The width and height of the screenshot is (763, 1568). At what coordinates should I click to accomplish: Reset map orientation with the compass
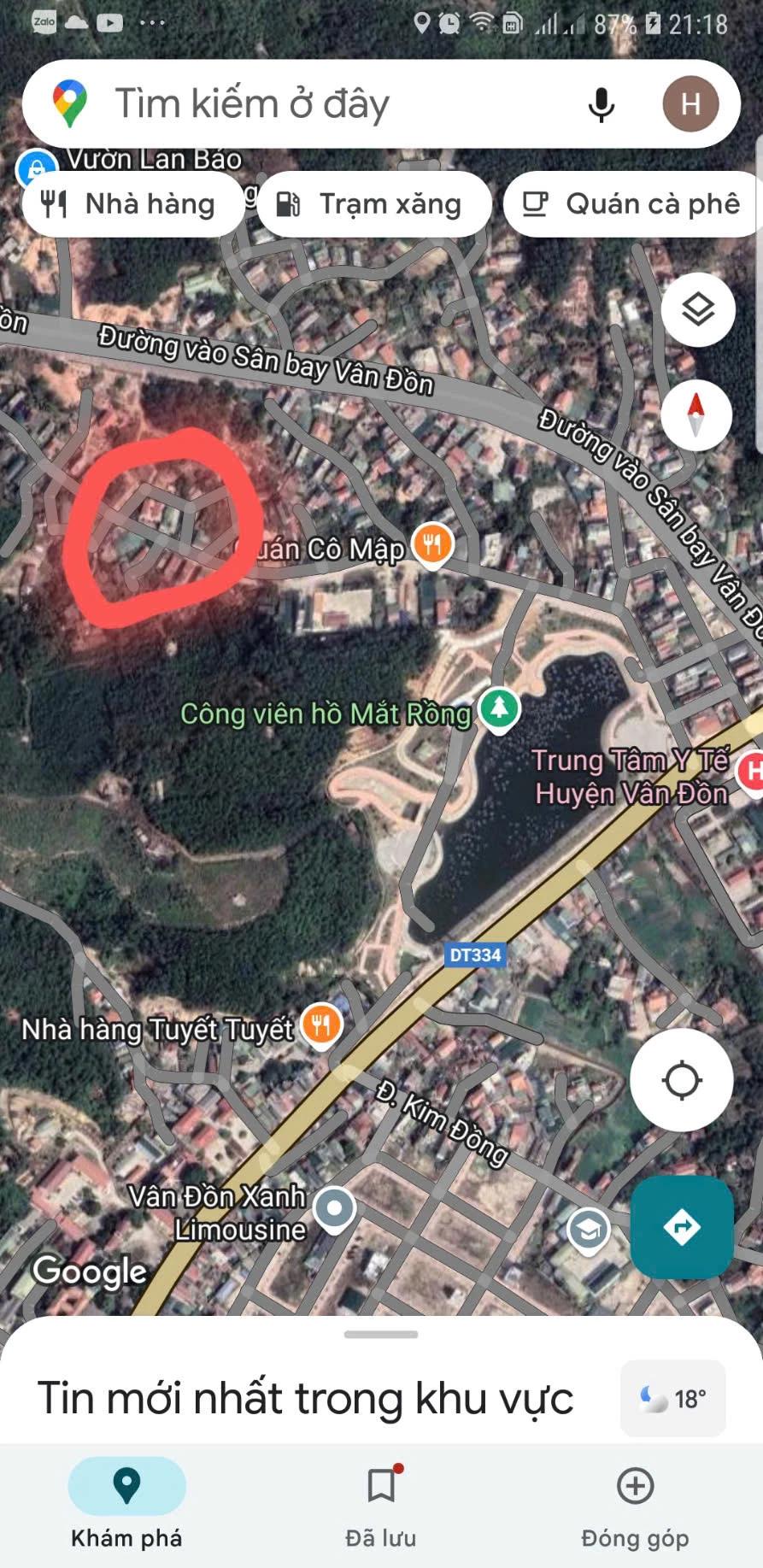(x=696, y=415)
